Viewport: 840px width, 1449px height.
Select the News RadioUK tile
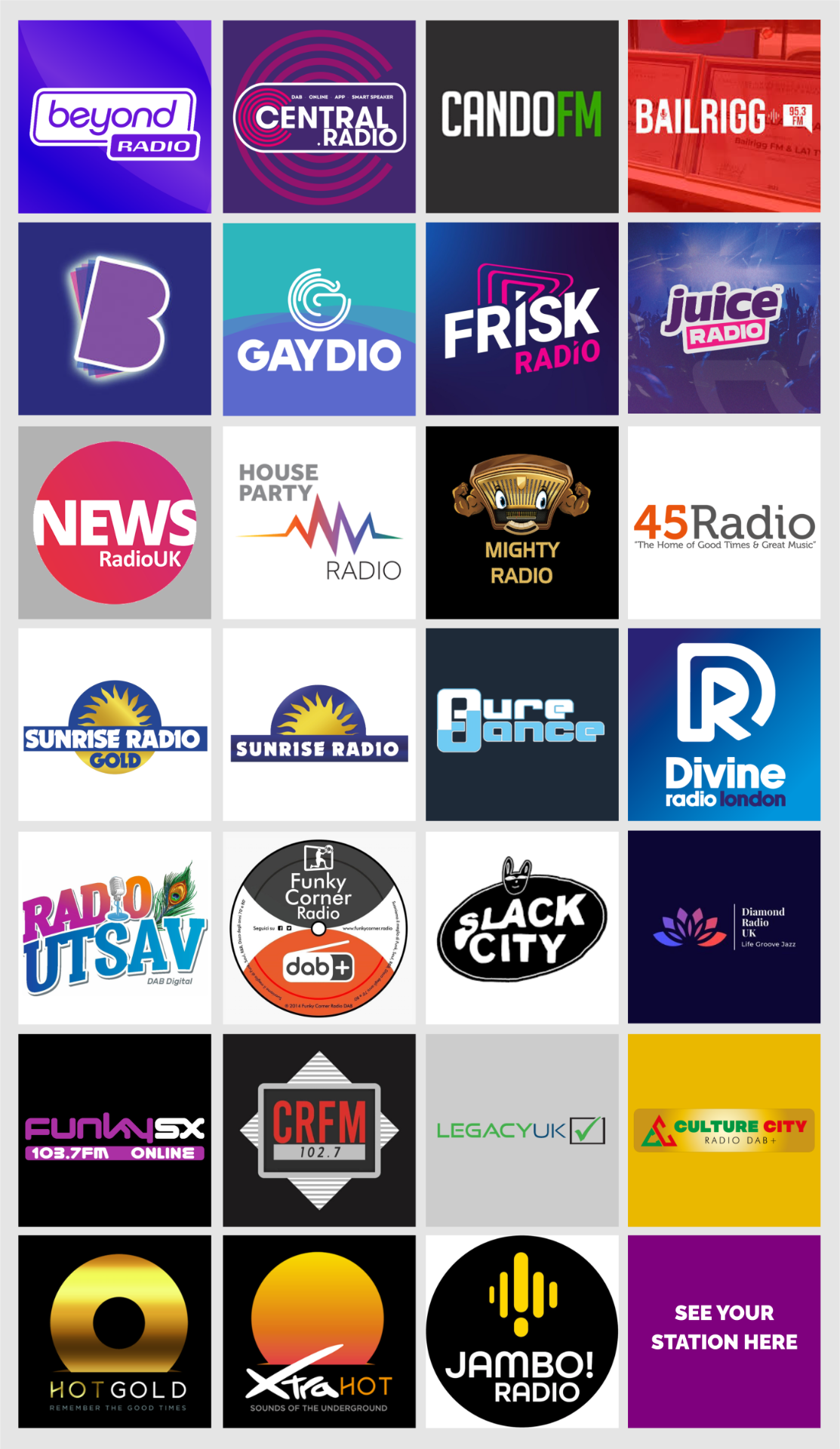(x=115, y=522)
